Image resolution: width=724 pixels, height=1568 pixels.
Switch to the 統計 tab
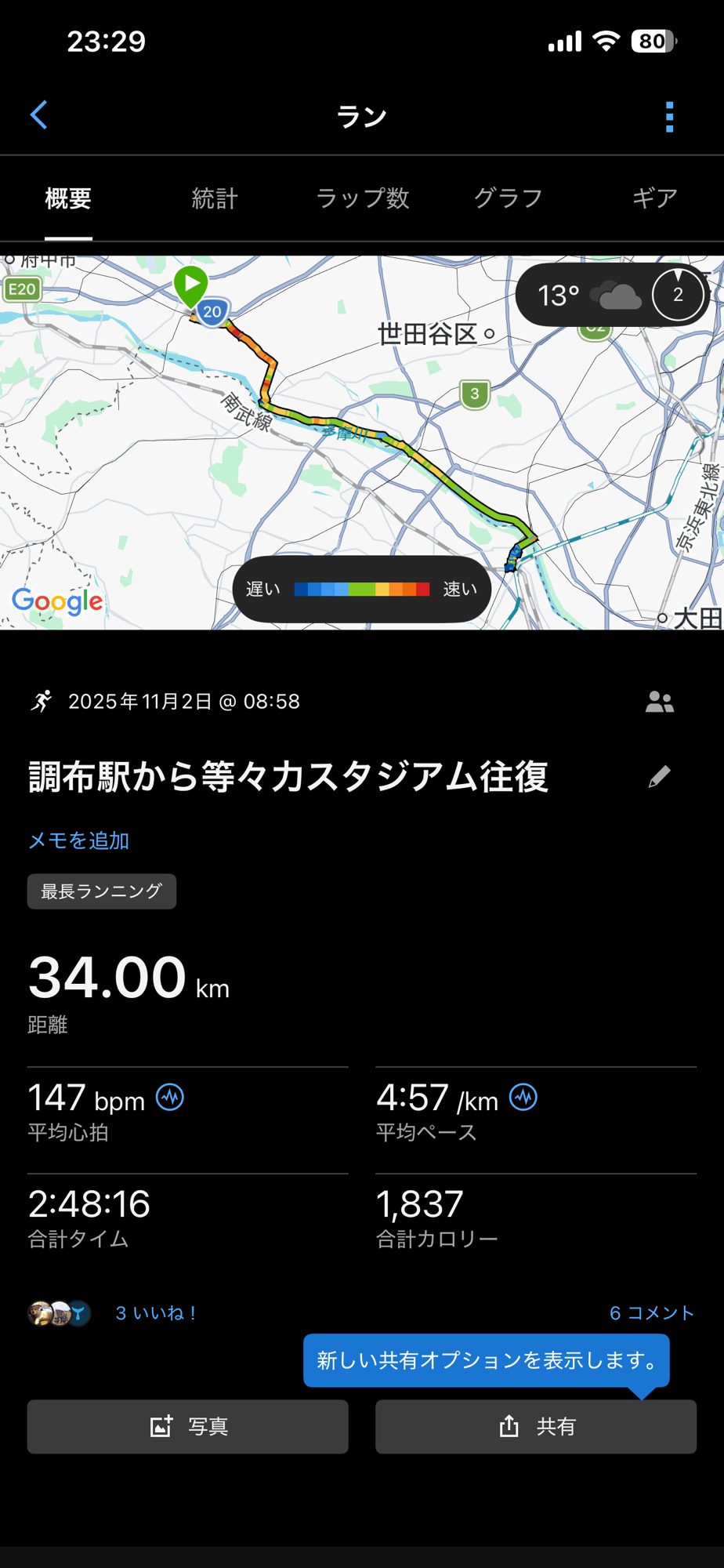[x=214, y=198]
